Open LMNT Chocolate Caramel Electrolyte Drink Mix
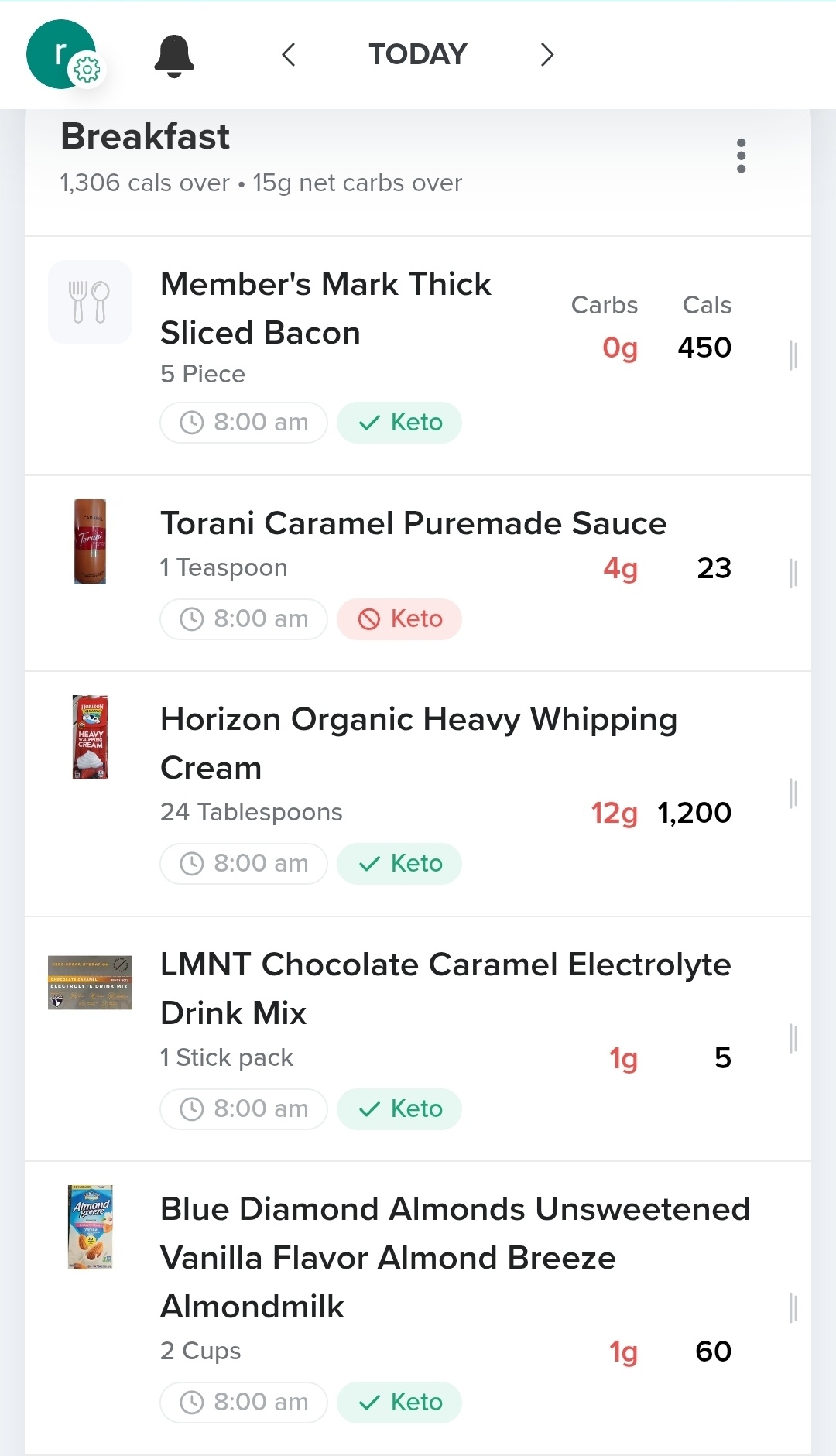This screenshot has height=1456, width=836. click(418, 1039)
